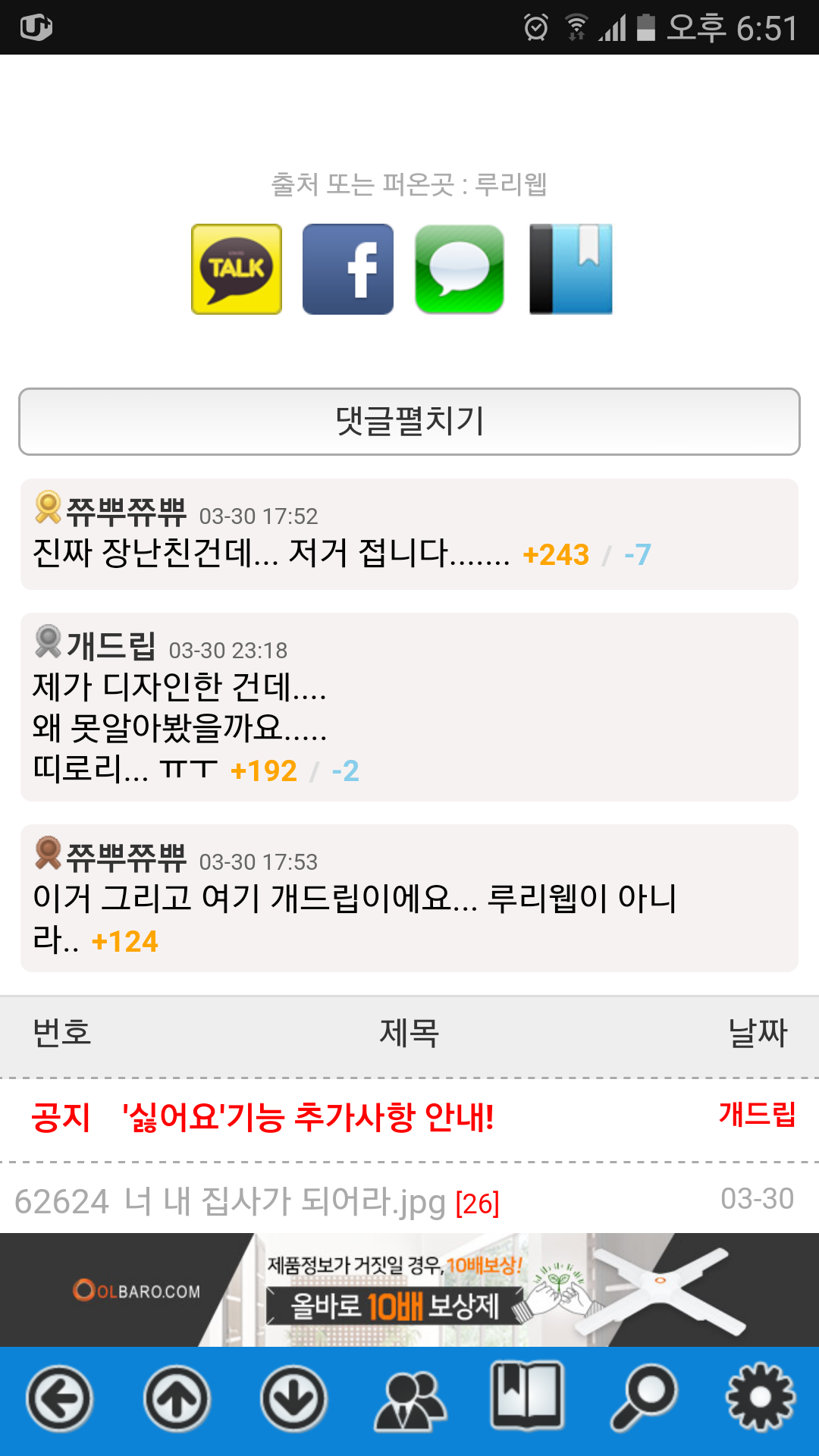Downvote the -2 on 개드립's comment

pyautogui.click(x=345, y=771)
